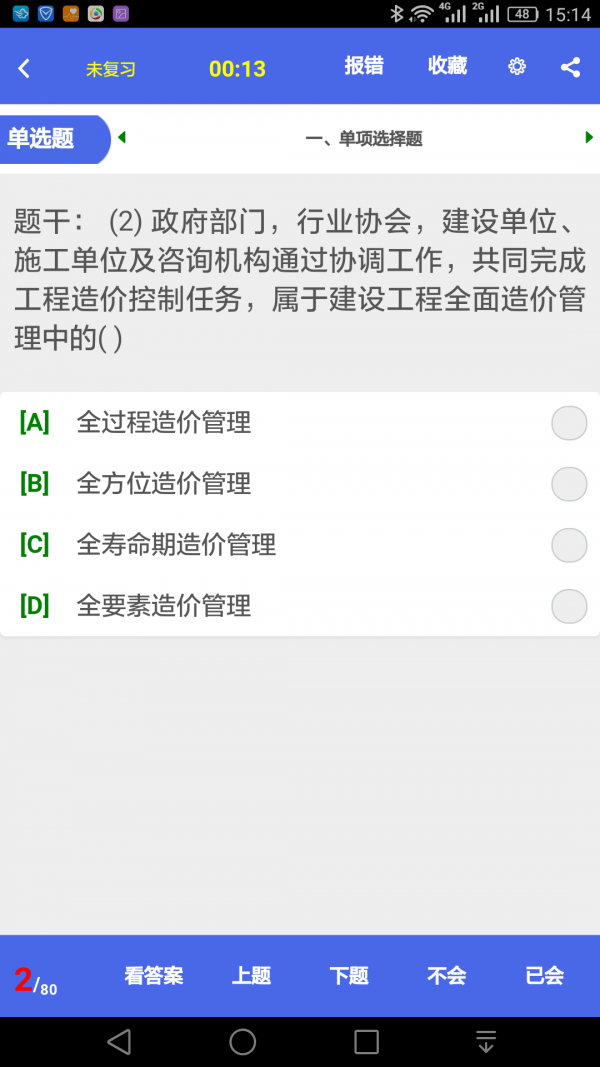Viewport: 600px width, 1067px height.
Task: Mark question as 不会
Action: click(446, 976)
